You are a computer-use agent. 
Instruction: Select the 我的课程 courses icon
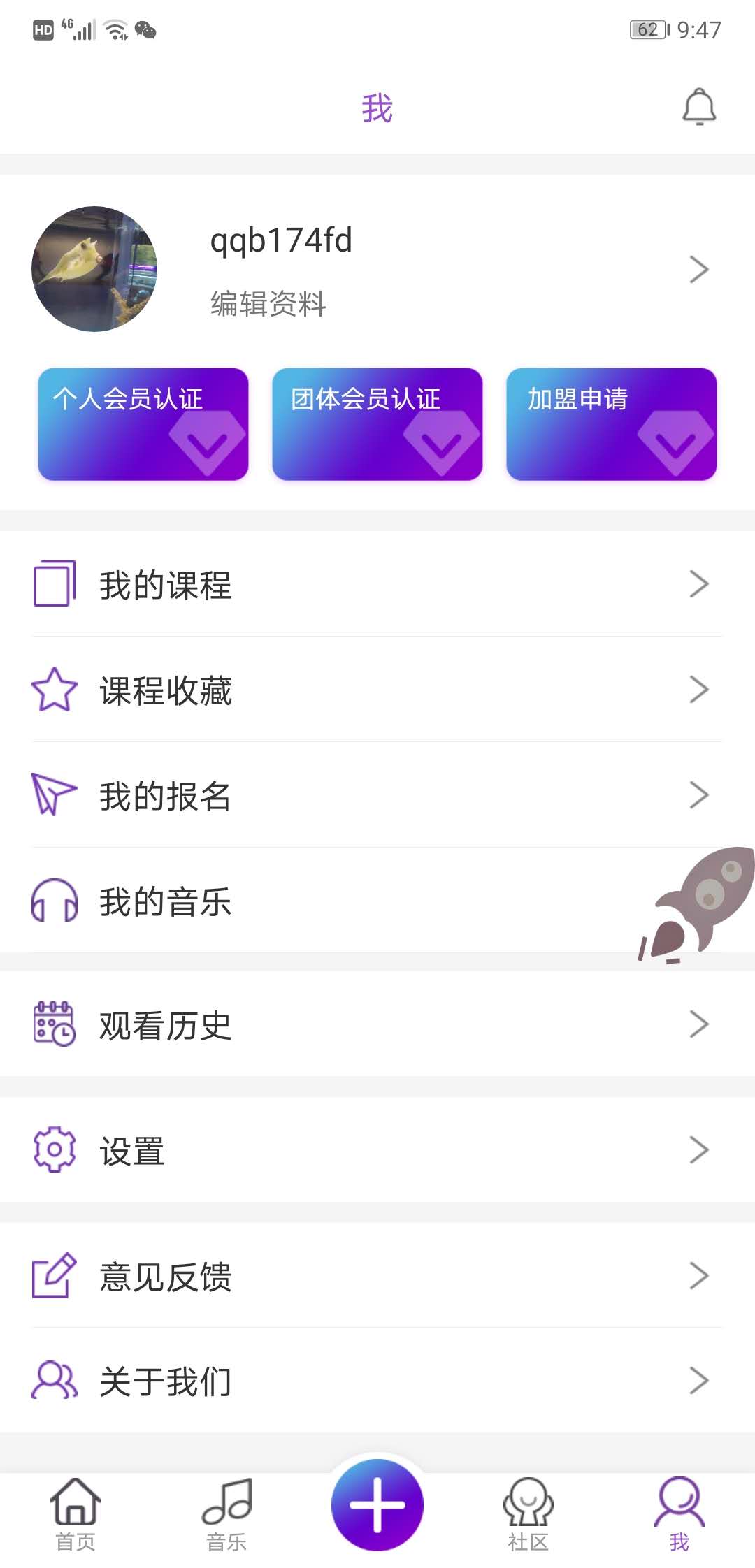[53, 586]
